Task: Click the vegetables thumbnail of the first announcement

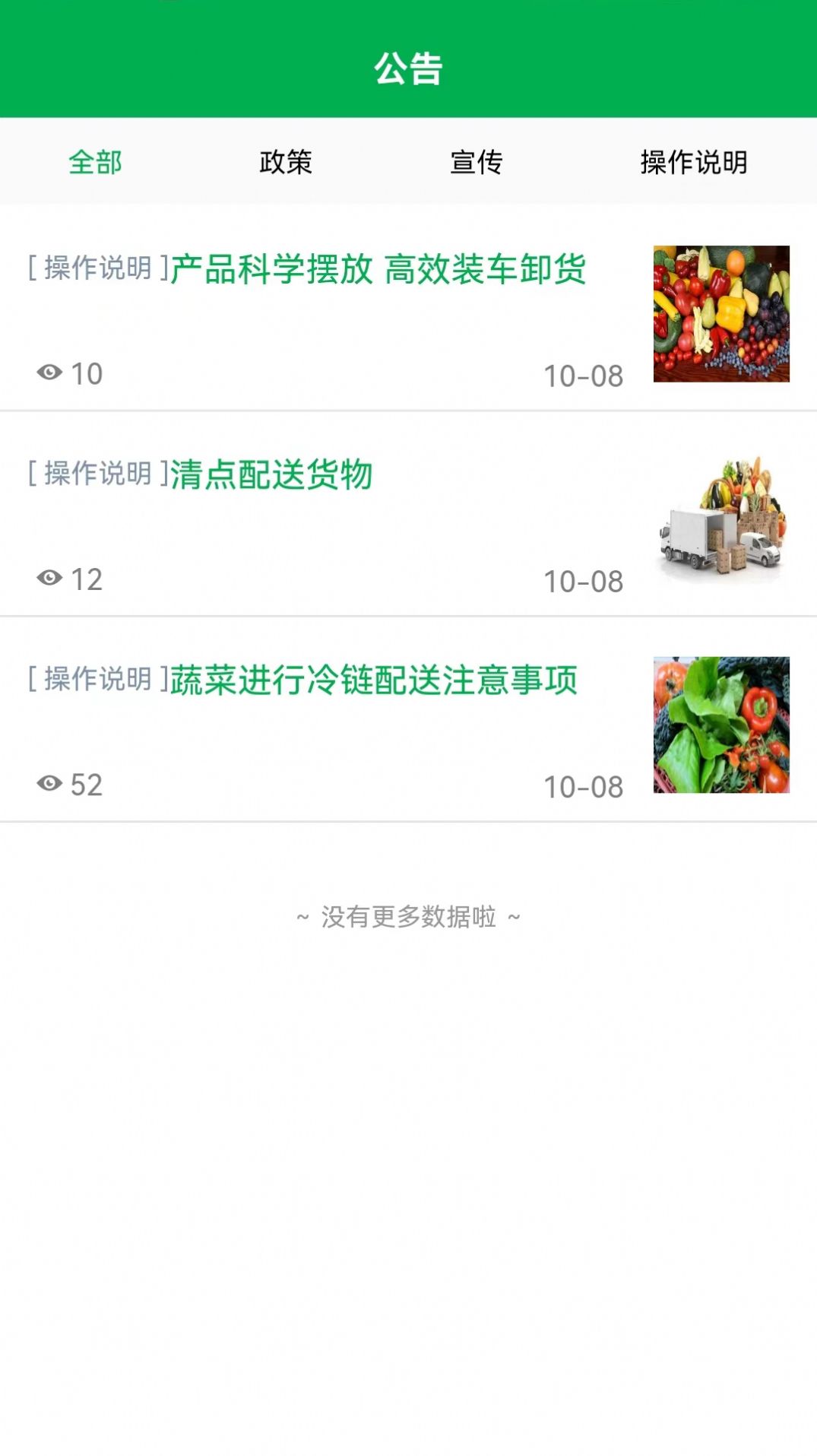Action: [720, 313]
